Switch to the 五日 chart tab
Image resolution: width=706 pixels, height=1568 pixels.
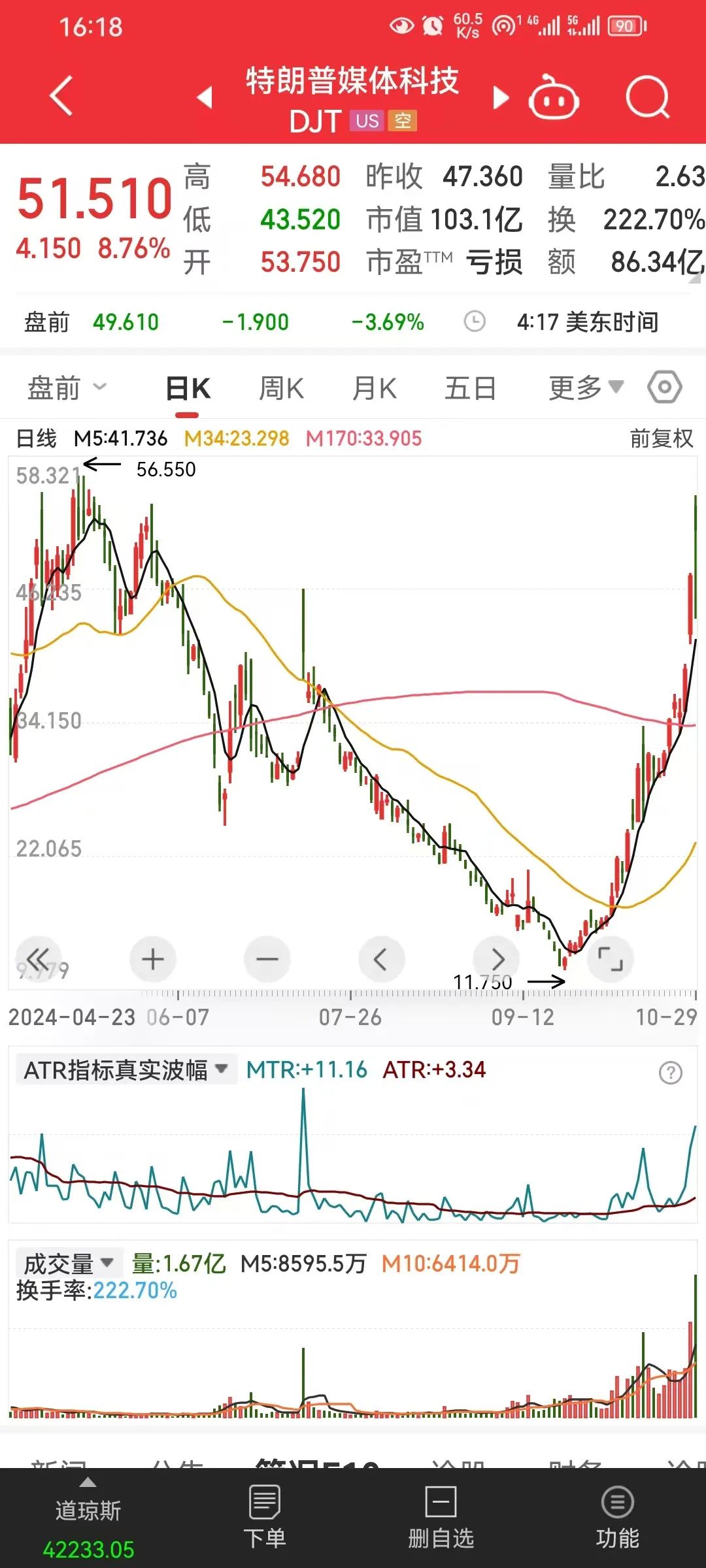(x=470, y=388)
